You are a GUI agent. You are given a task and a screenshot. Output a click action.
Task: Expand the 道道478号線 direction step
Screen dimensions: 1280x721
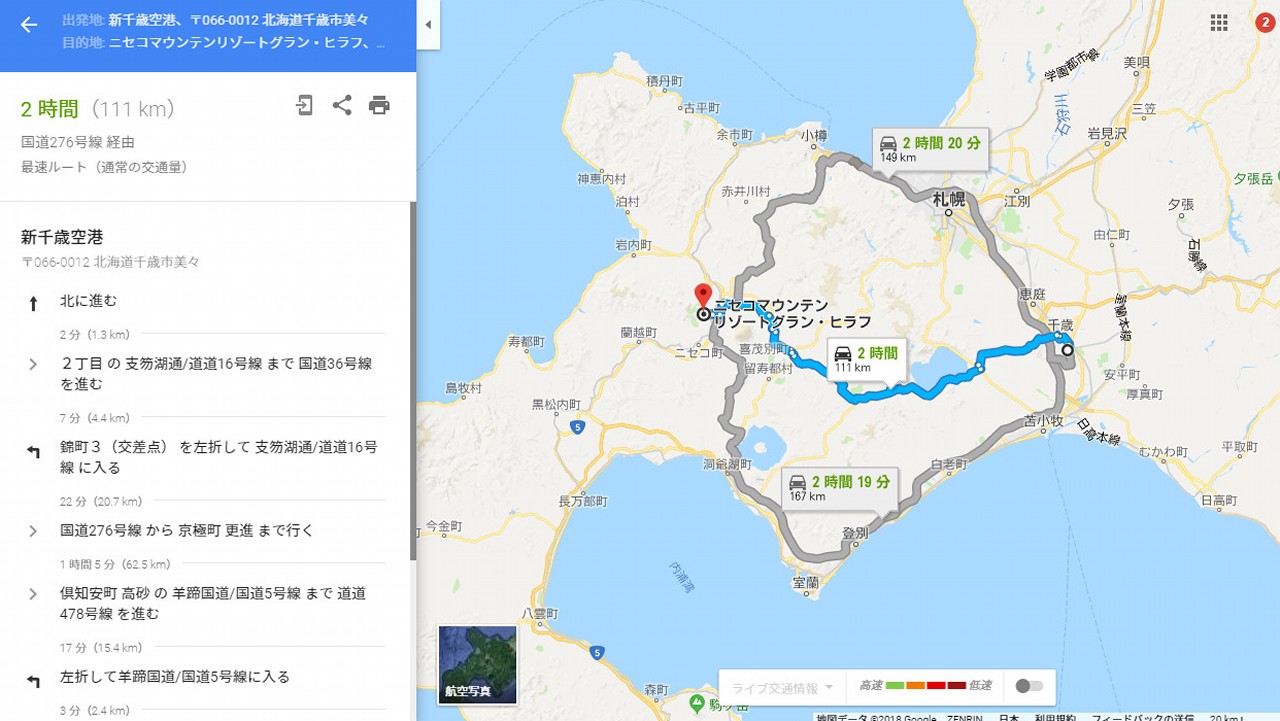point(33,594)
